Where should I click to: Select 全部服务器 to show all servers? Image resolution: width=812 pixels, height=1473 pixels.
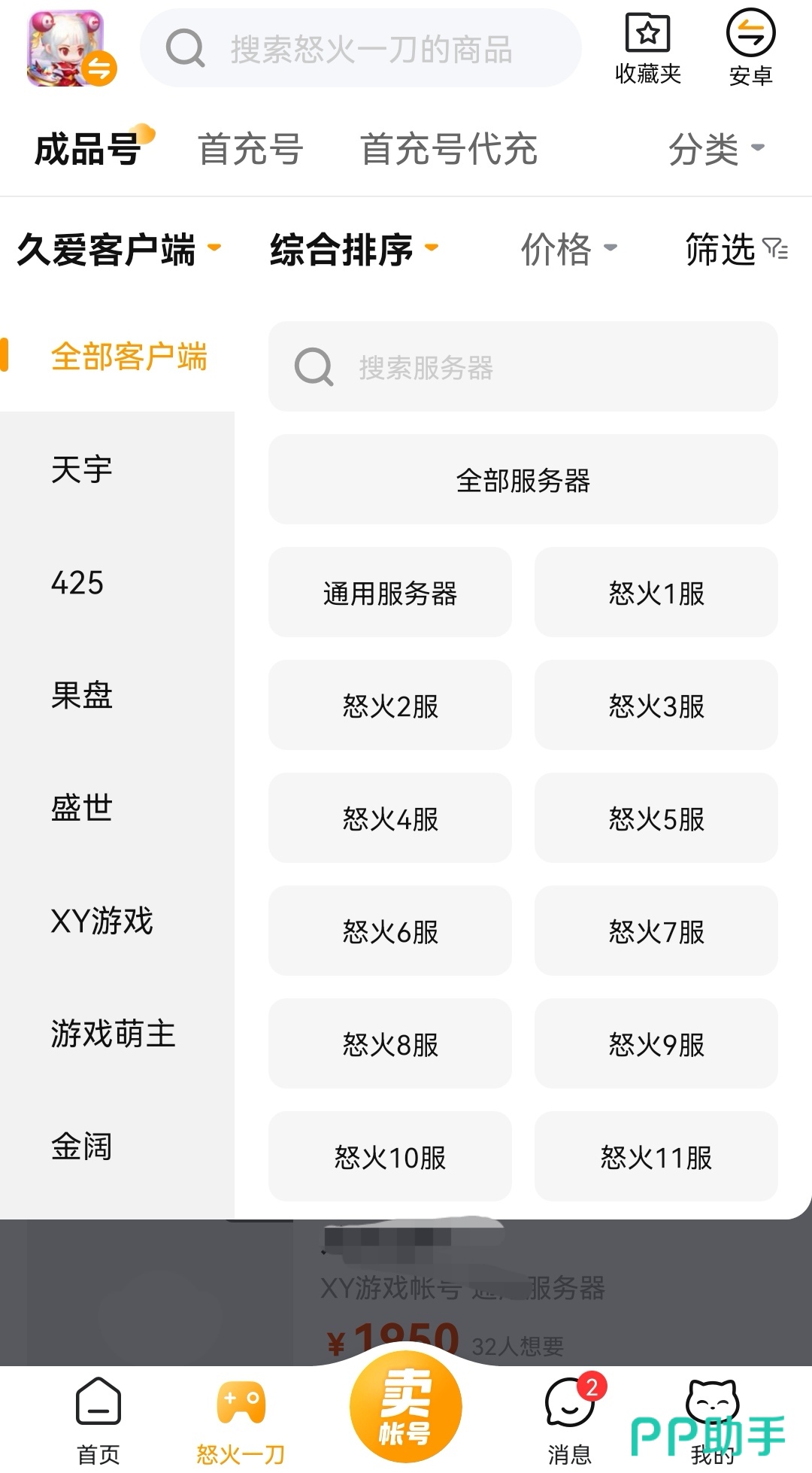(523, 480)
